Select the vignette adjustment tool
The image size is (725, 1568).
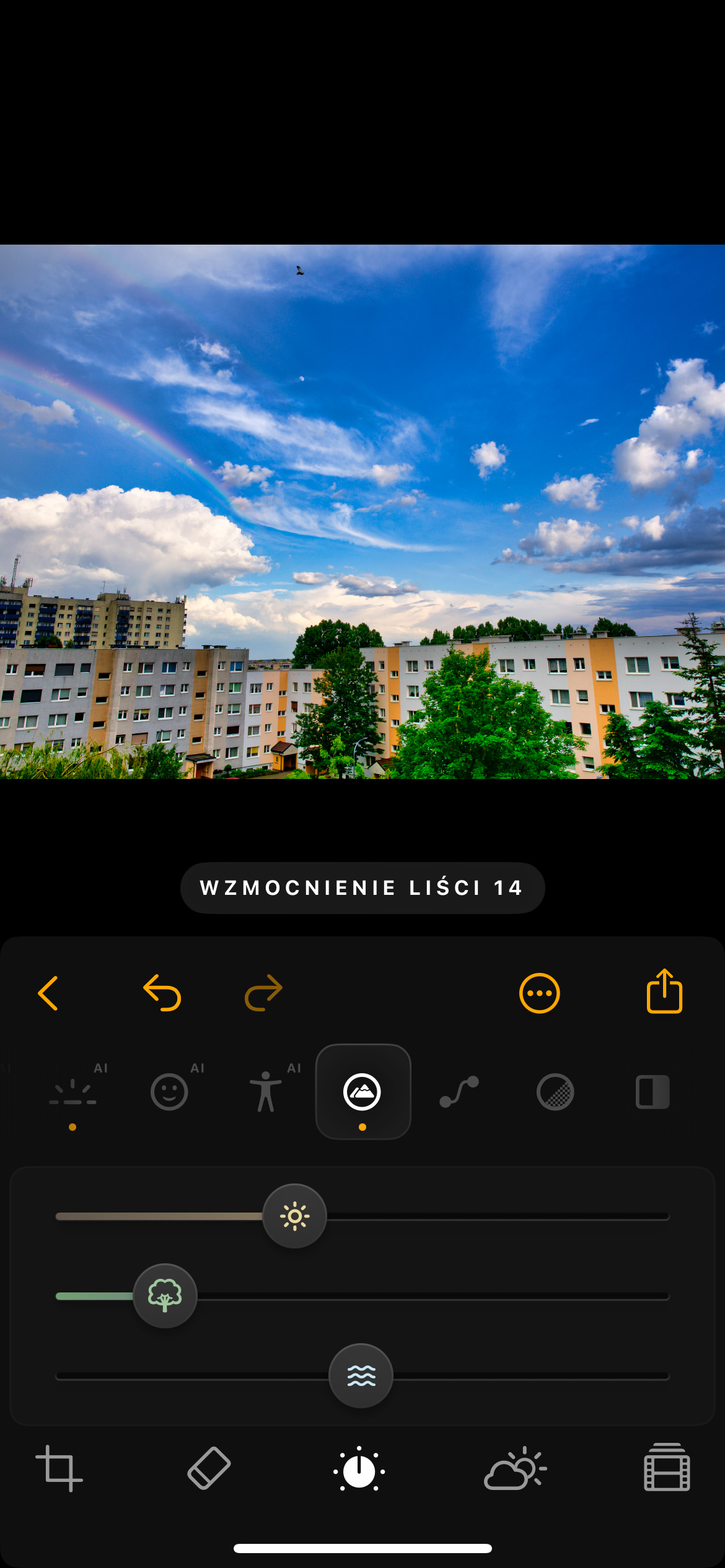point(652,1092)
